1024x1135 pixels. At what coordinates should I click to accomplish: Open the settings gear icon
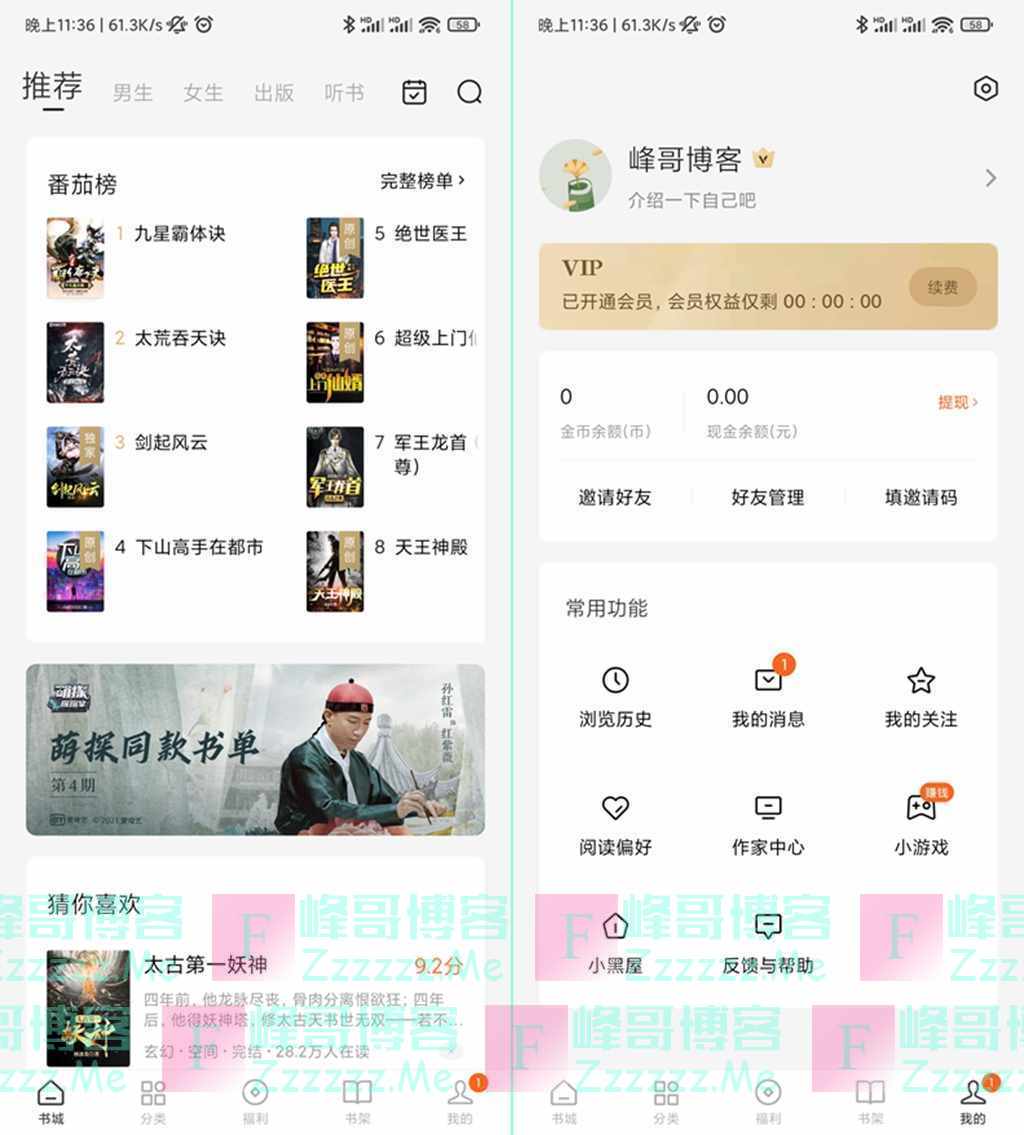(x=985, y=89)
